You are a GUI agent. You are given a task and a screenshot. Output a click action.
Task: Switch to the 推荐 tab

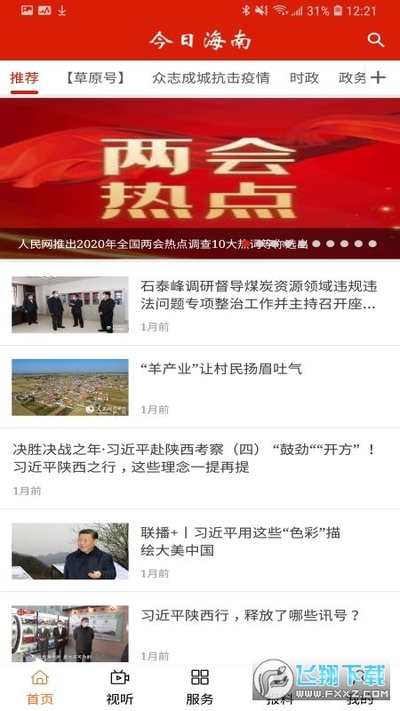[24, 78]
